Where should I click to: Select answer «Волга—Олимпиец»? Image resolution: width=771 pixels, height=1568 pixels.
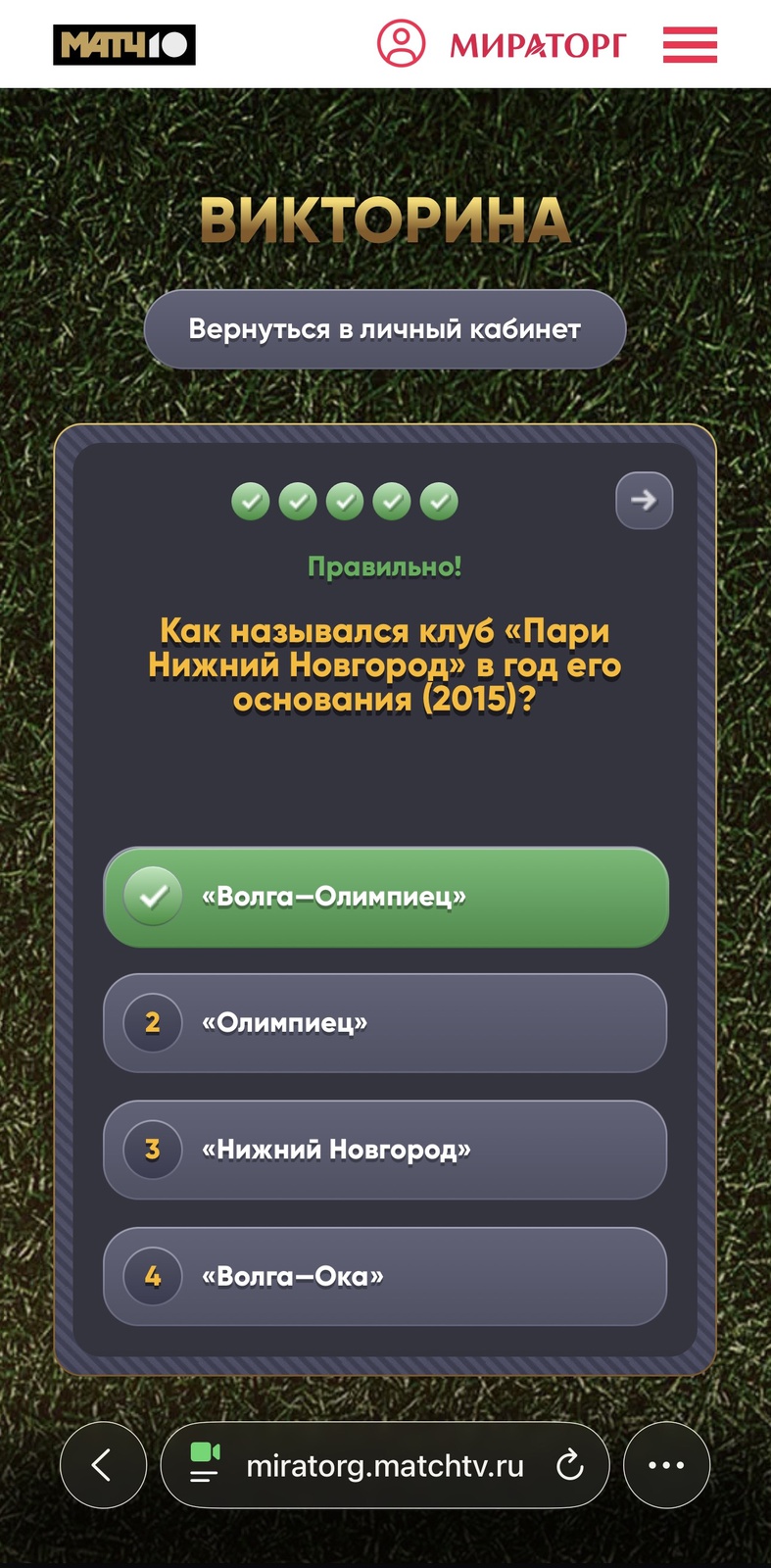click(385, 897)
